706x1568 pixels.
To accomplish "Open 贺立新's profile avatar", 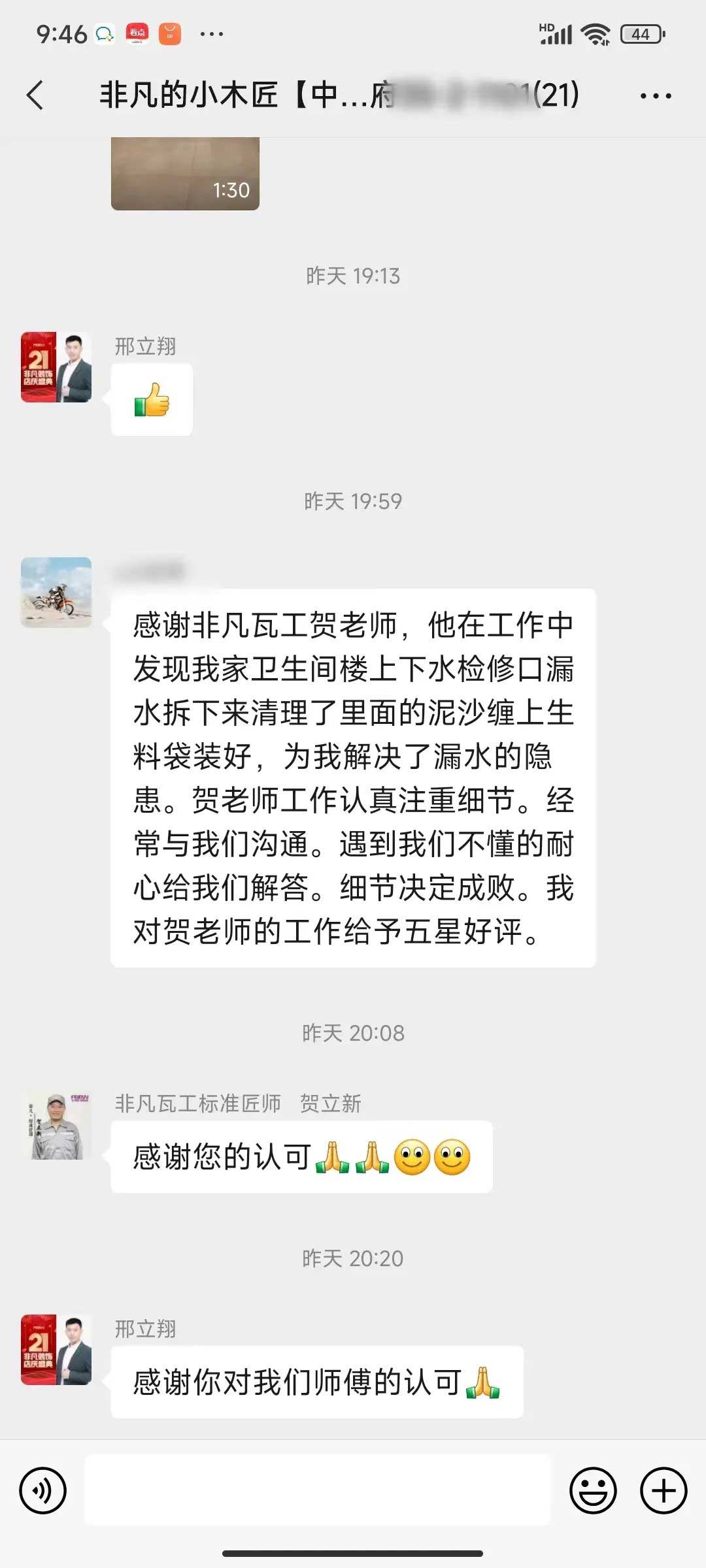I will point(56,1125).
